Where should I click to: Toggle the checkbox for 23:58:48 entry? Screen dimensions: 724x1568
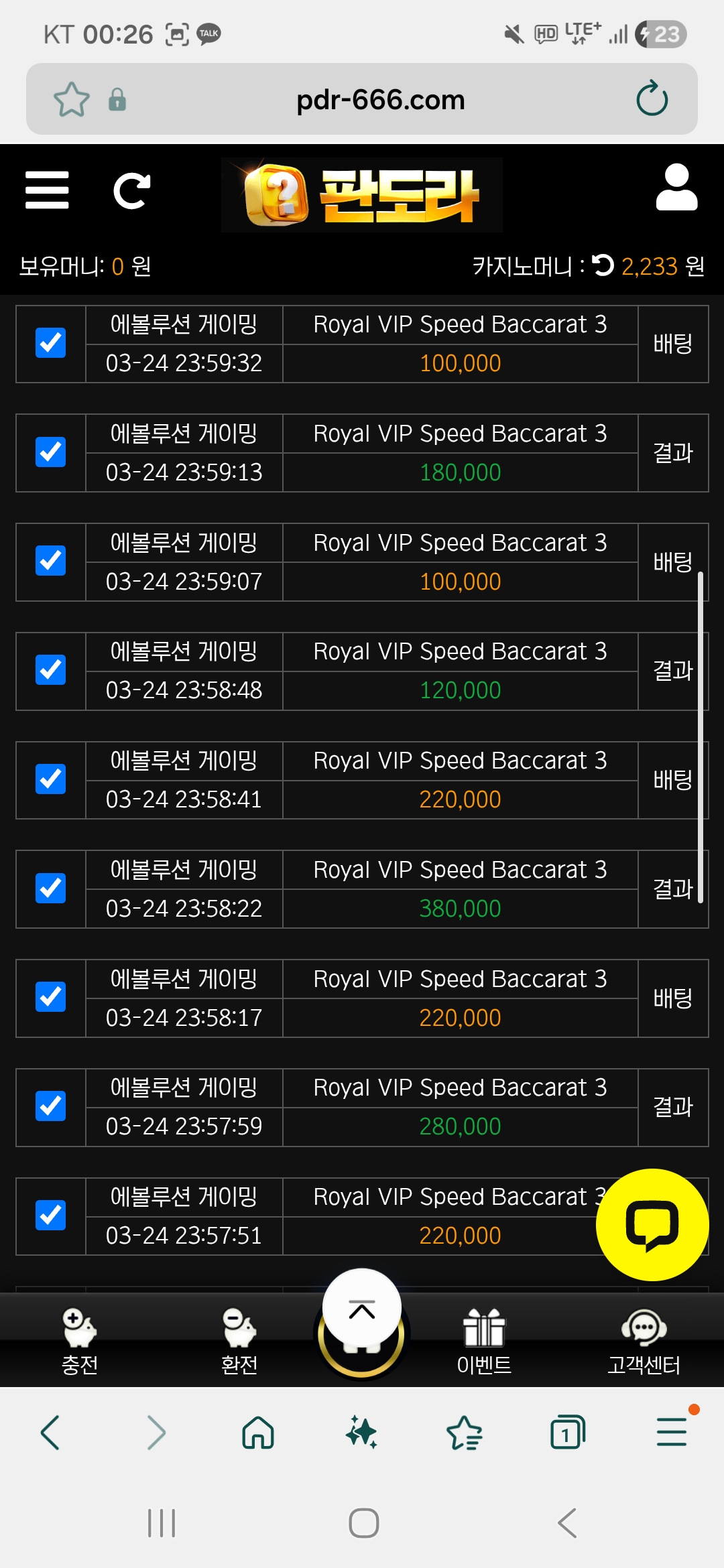pos(50,670)
